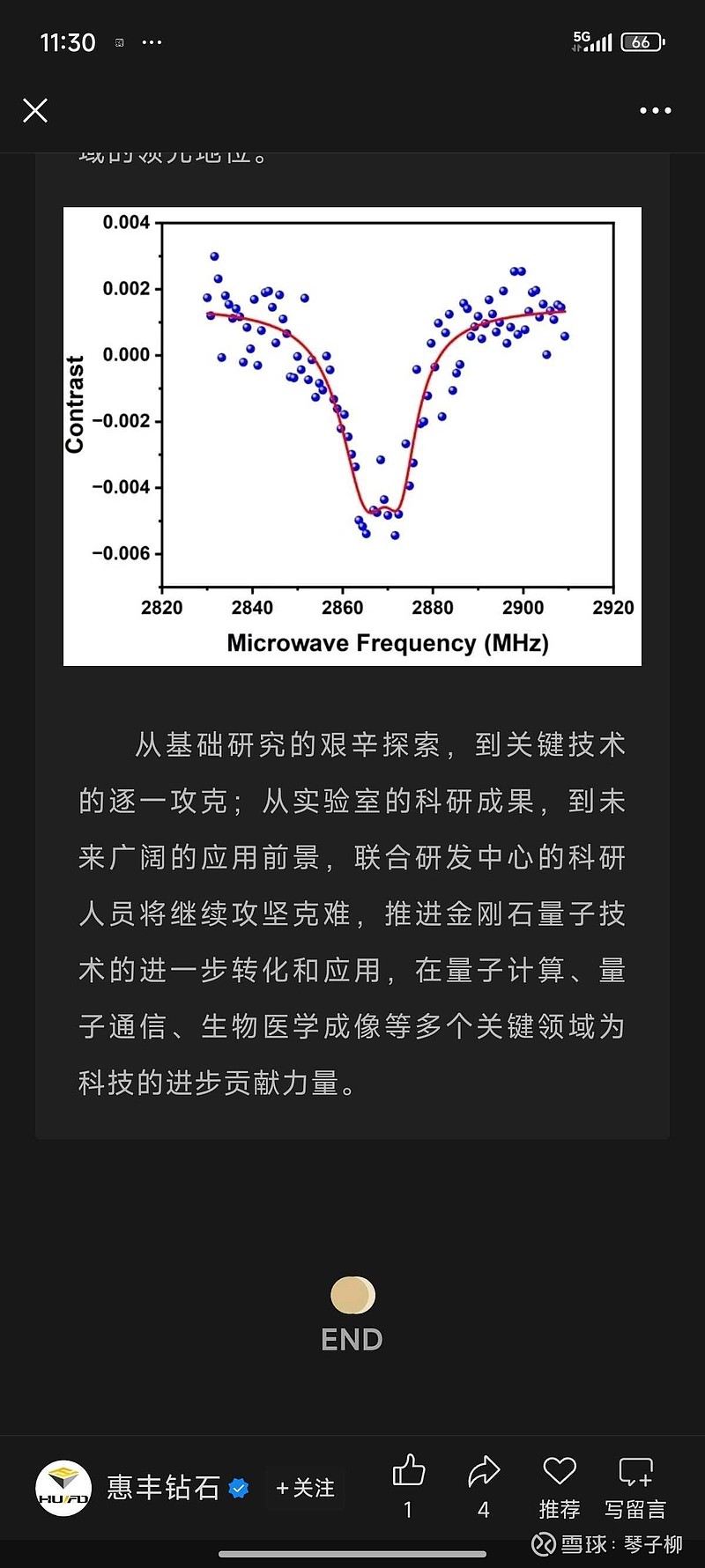The image size is (705, 1568).
Task: Tap the three-dot expander beside the clock
Action: tap(151, 42)
